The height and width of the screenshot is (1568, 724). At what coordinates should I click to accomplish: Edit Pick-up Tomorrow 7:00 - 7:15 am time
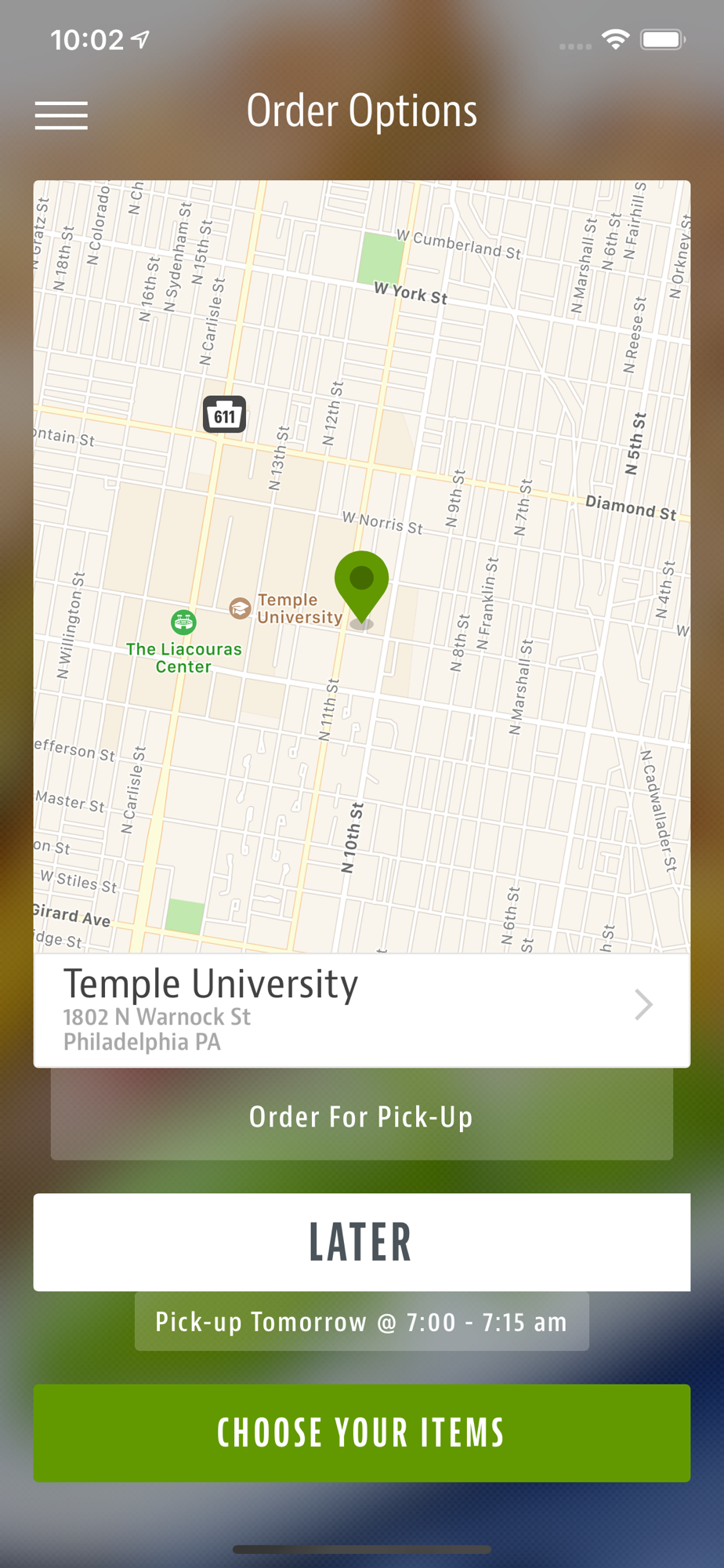(x=361, y=1322)
